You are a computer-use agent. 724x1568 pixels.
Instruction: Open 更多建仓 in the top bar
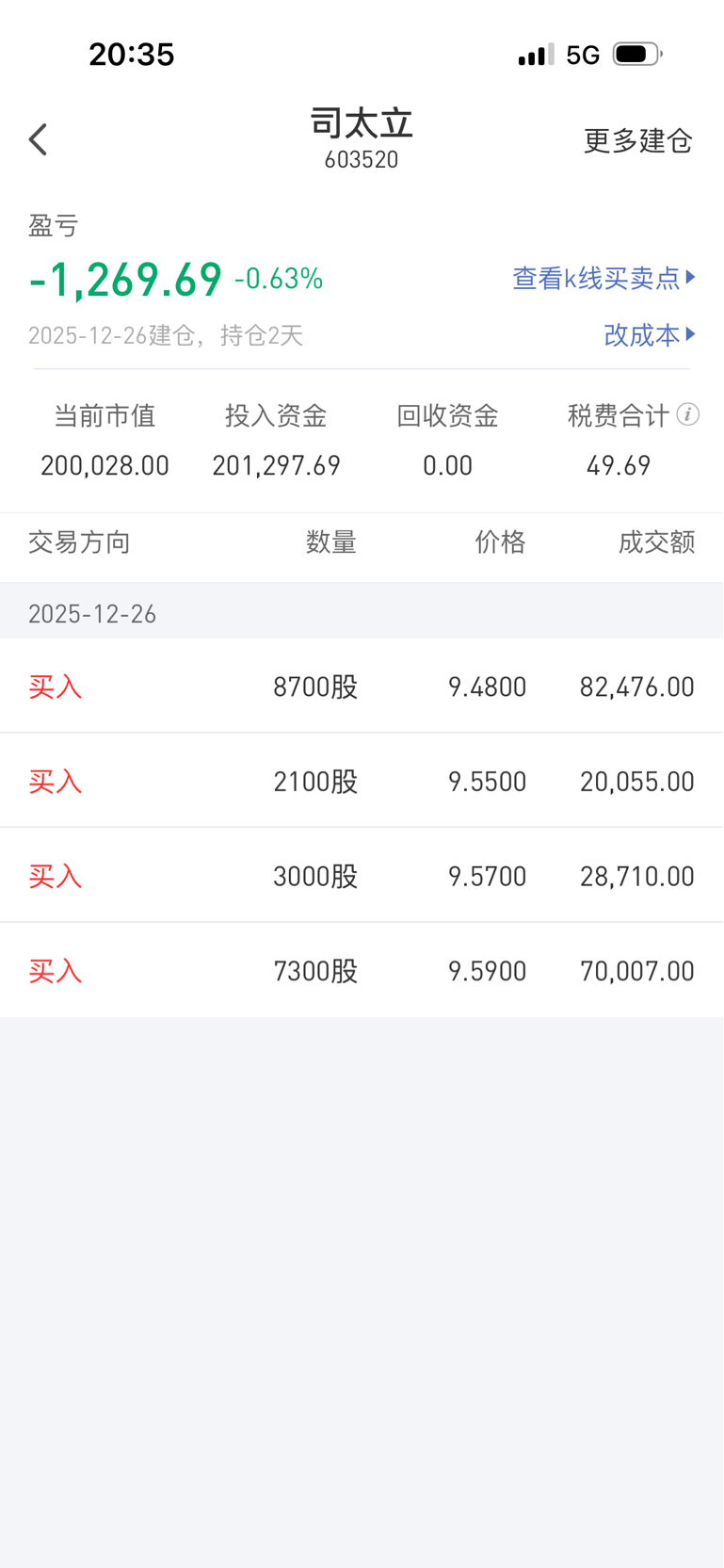pyautogui.click(x=637, y=140)
